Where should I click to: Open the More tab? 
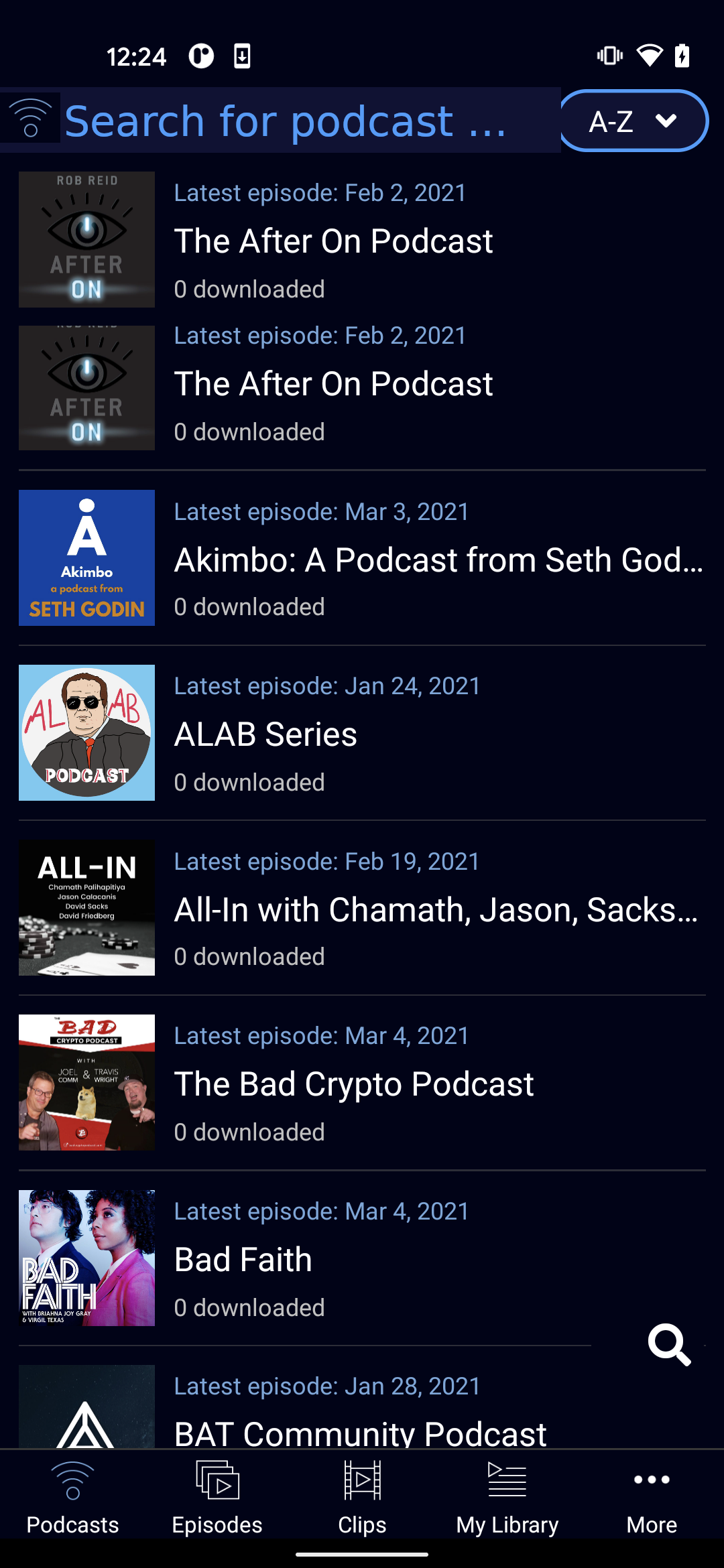[652, 1498]
